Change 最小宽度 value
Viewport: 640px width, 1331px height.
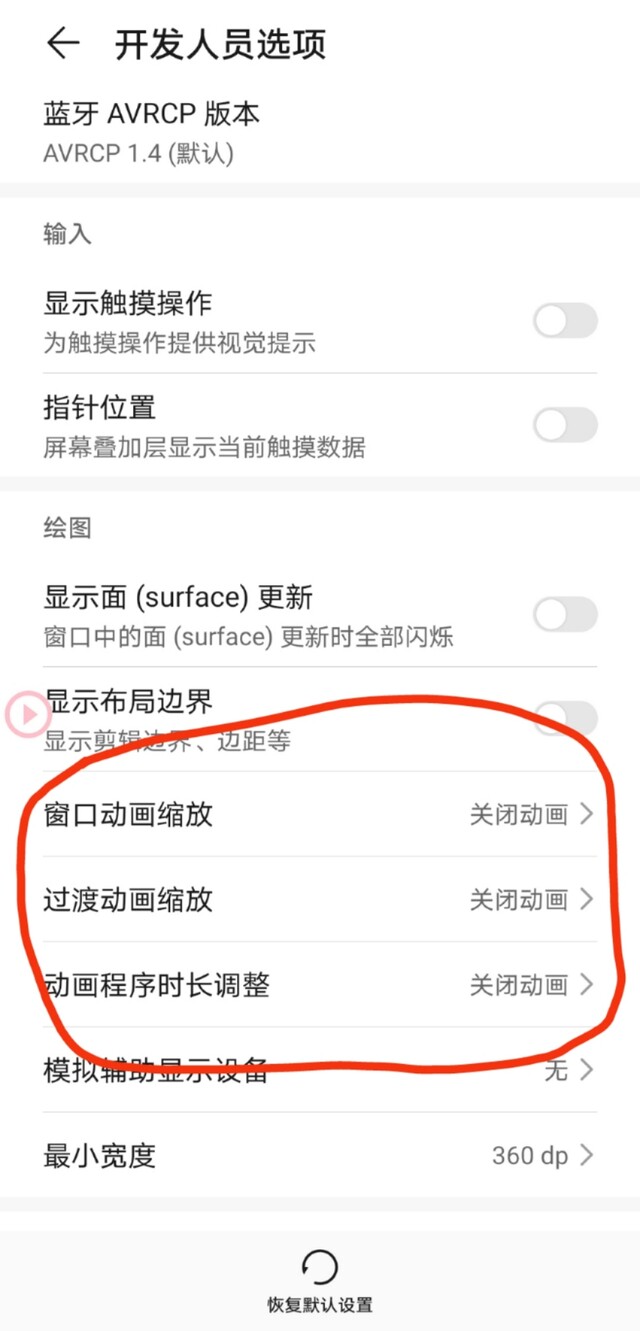(x=320, y=1156)
